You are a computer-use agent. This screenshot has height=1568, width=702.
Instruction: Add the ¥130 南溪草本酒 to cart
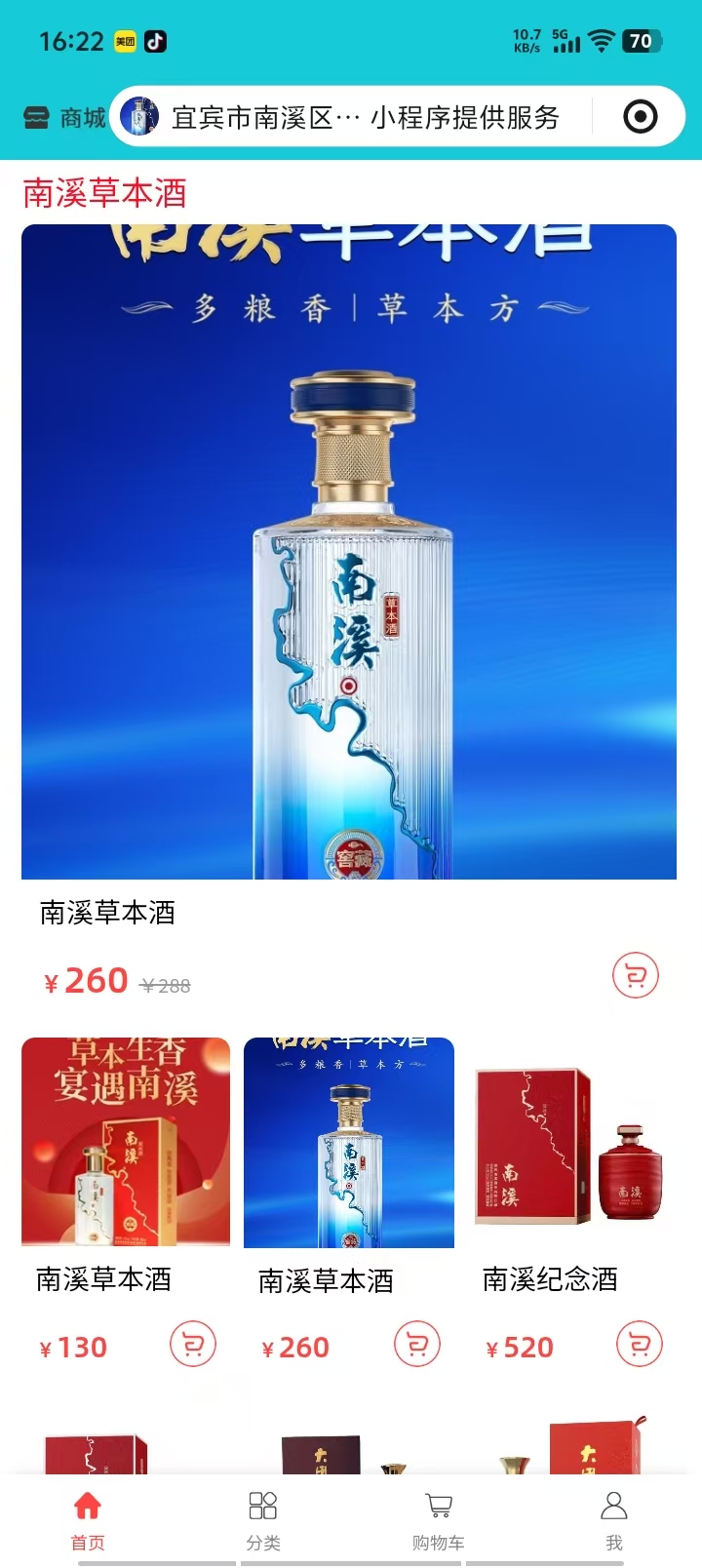[x=193, y=1346]
